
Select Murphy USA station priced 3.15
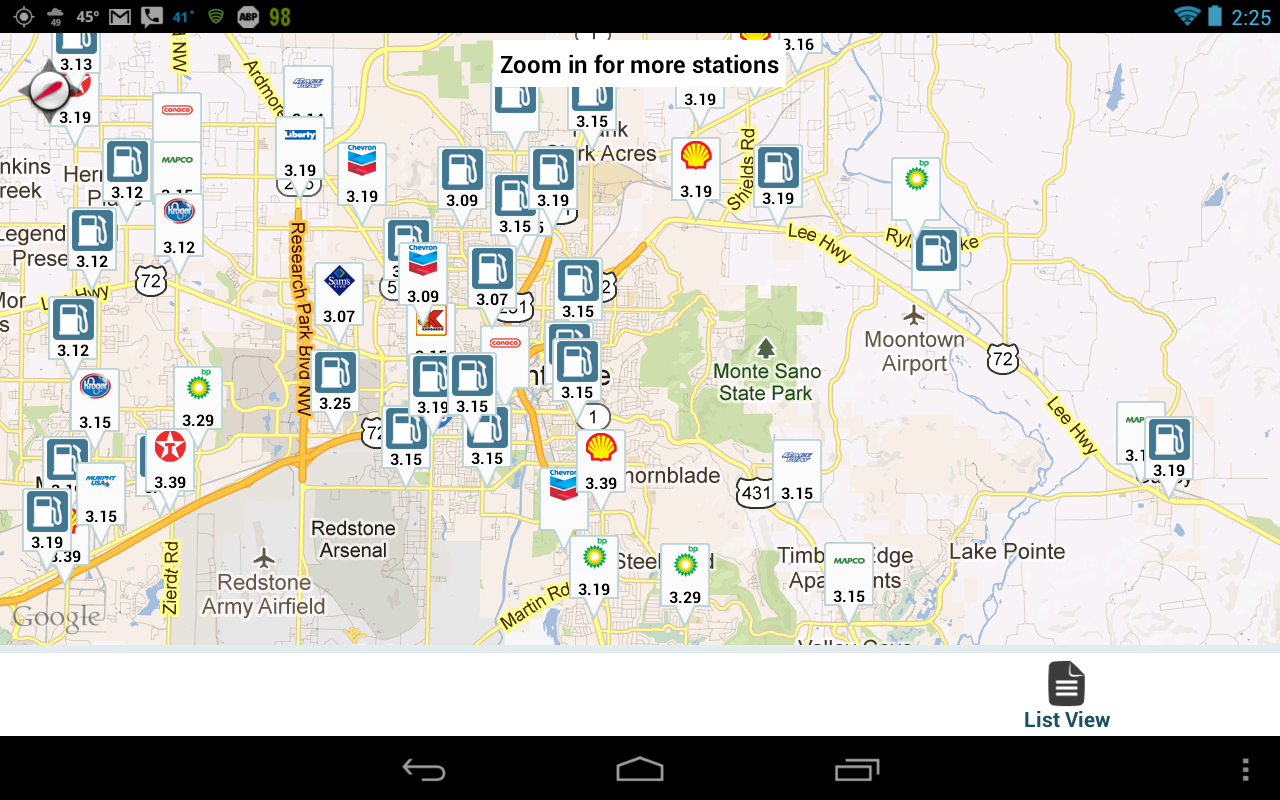tap(101, 495)
